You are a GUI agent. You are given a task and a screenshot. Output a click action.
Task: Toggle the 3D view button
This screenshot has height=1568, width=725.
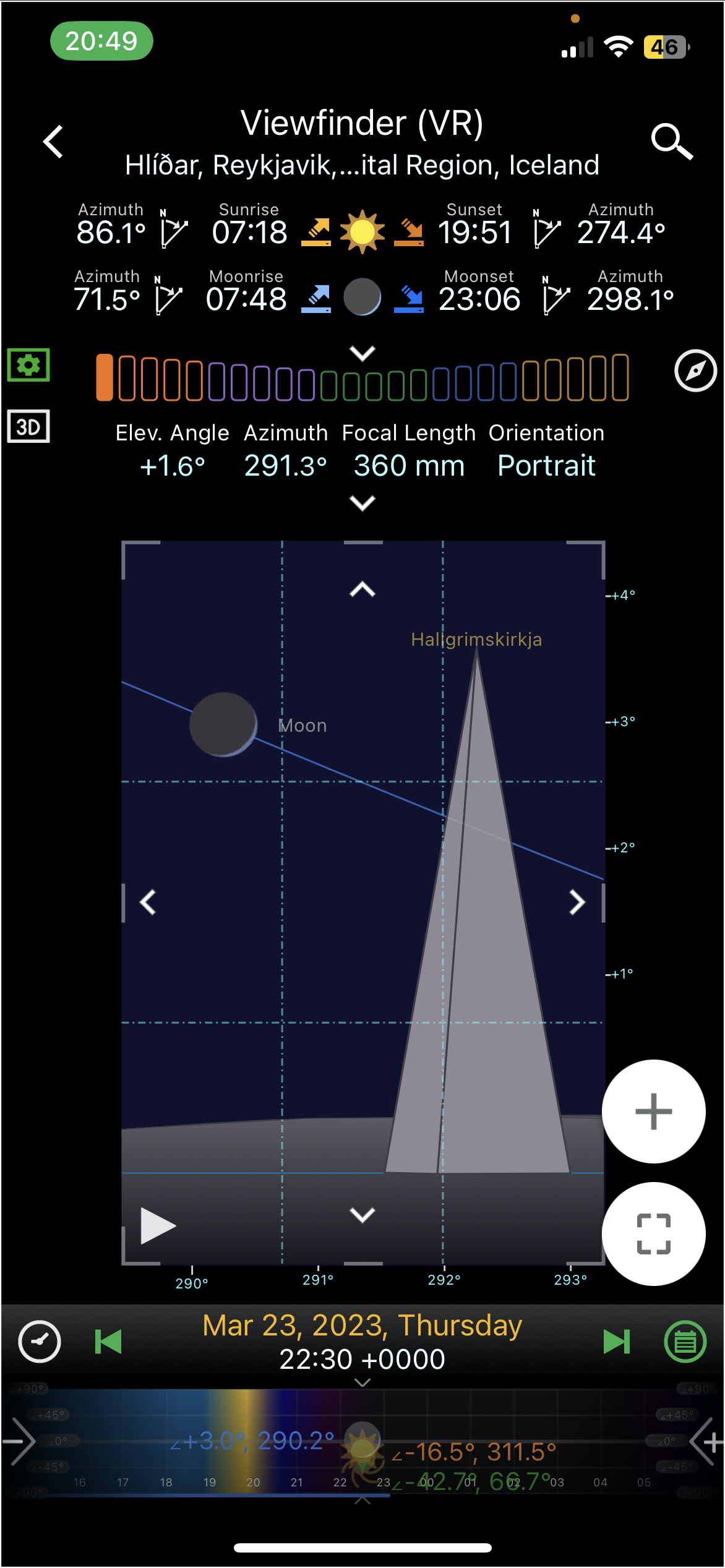point(28,426)
